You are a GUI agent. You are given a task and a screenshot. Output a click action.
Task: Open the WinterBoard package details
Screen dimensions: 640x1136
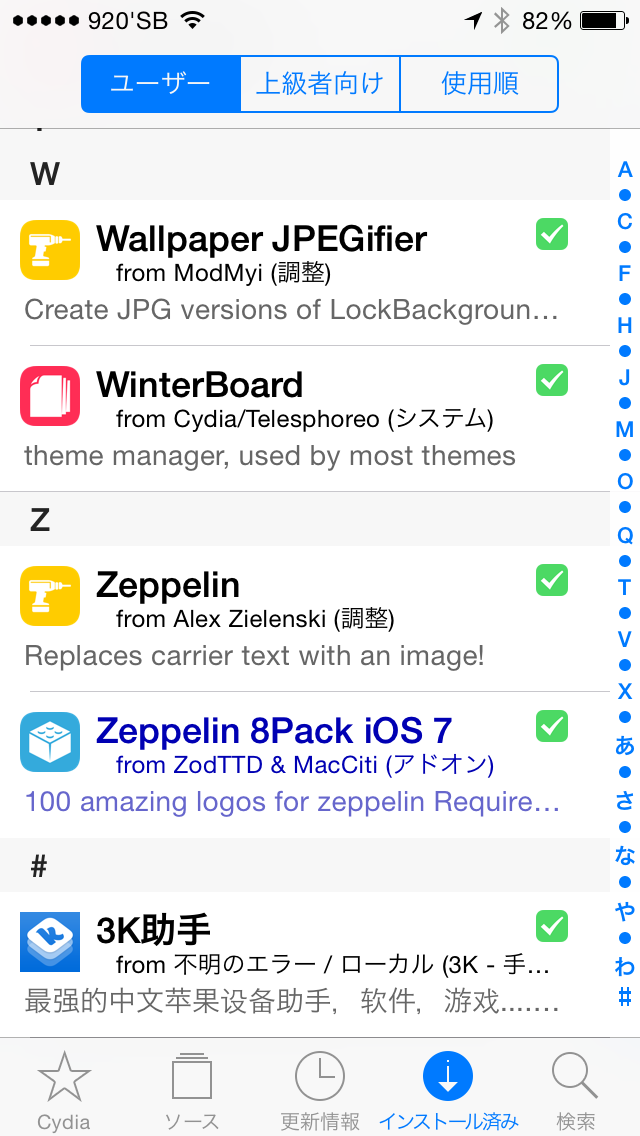(304, 419)
